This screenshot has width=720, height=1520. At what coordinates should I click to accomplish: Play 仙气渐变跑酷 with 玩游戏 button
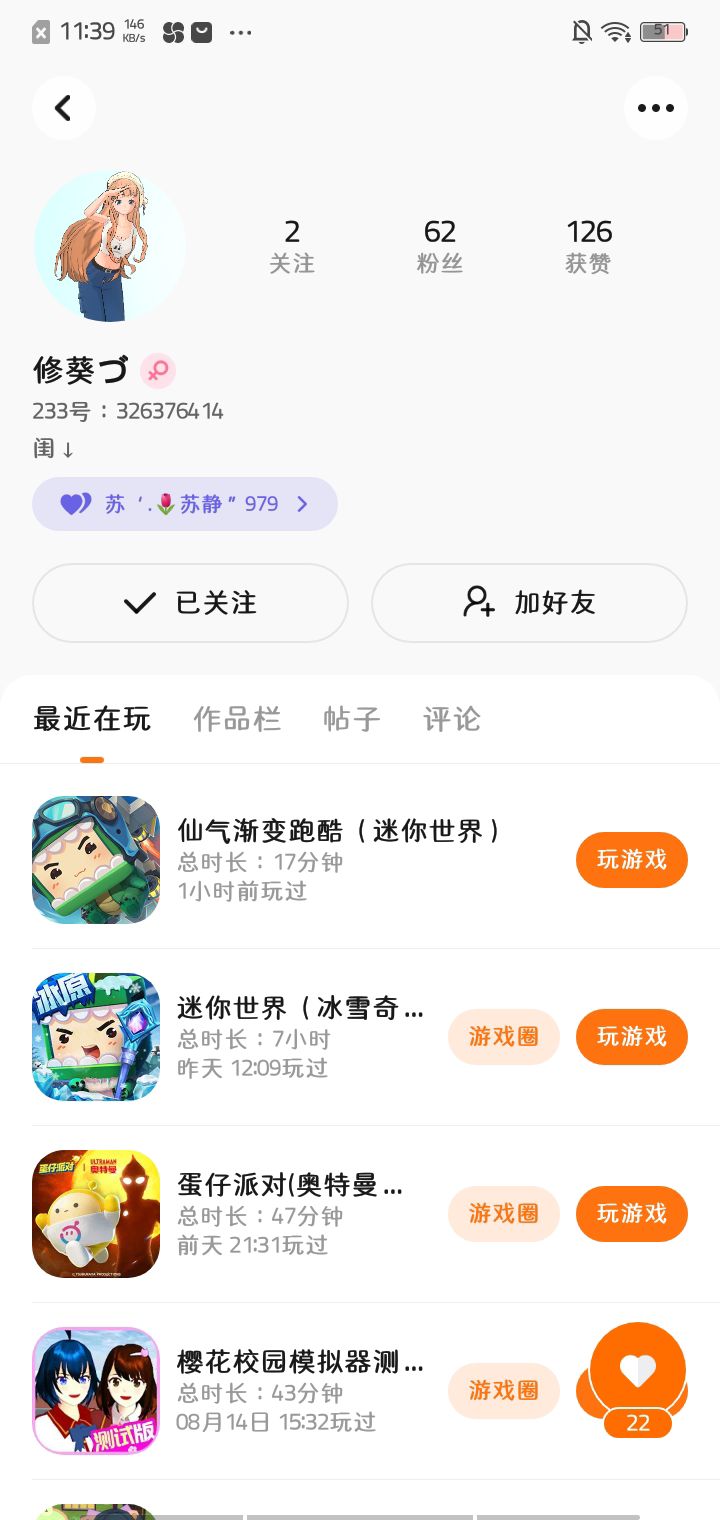(631, 860)
